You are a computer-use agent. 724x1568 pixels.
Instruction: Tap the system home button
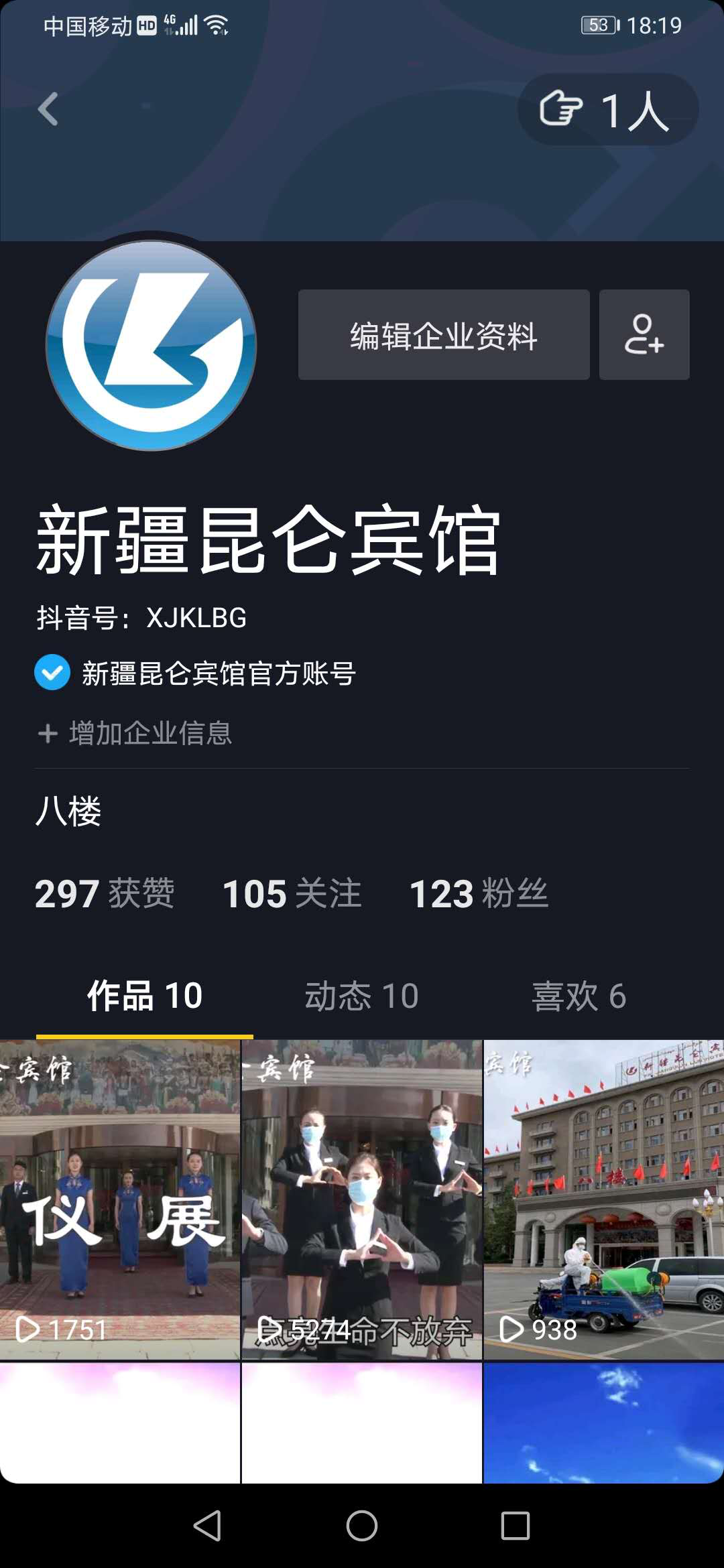point(362,1526)
